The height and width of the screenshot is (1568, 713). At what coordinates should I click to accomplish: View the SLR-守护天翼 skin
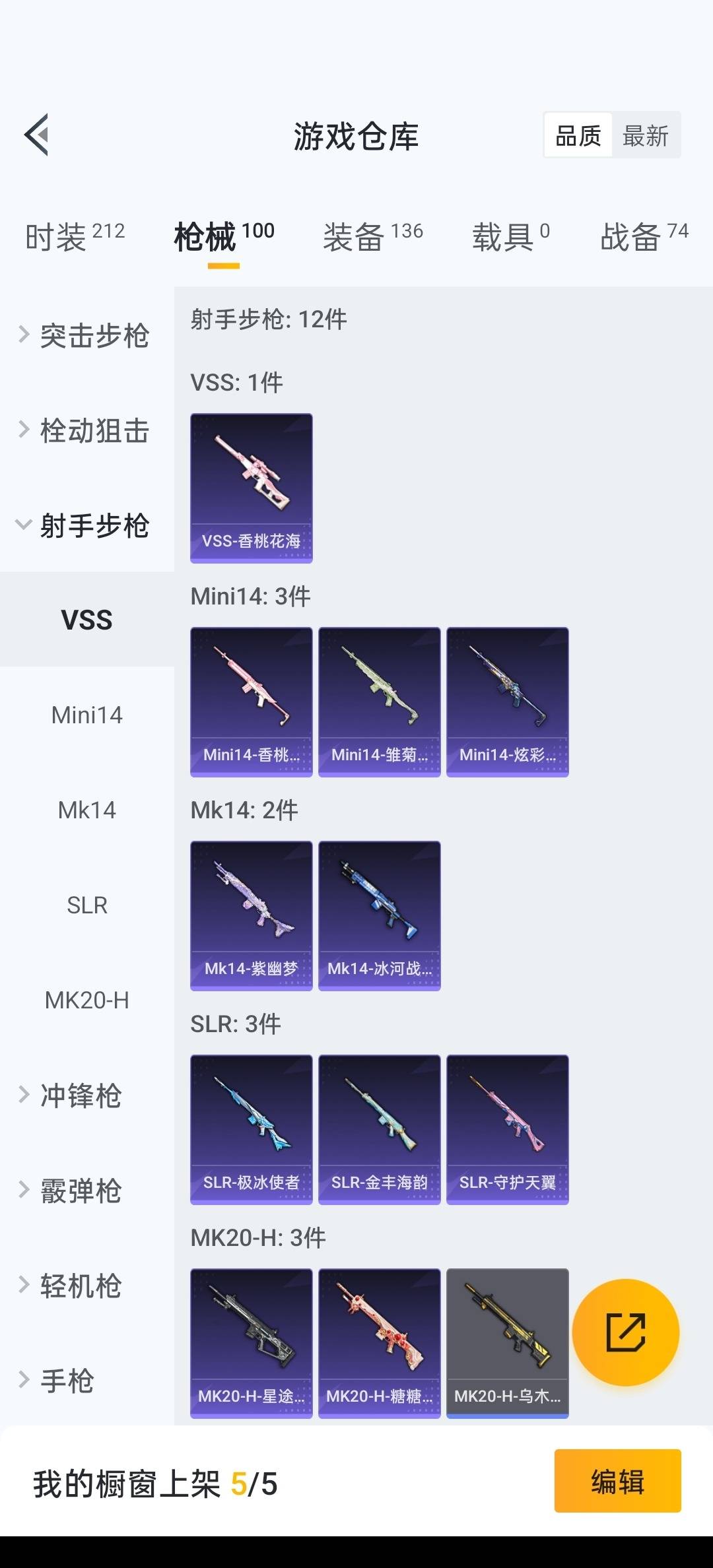pyautogui.click(x=508, y=1129)
